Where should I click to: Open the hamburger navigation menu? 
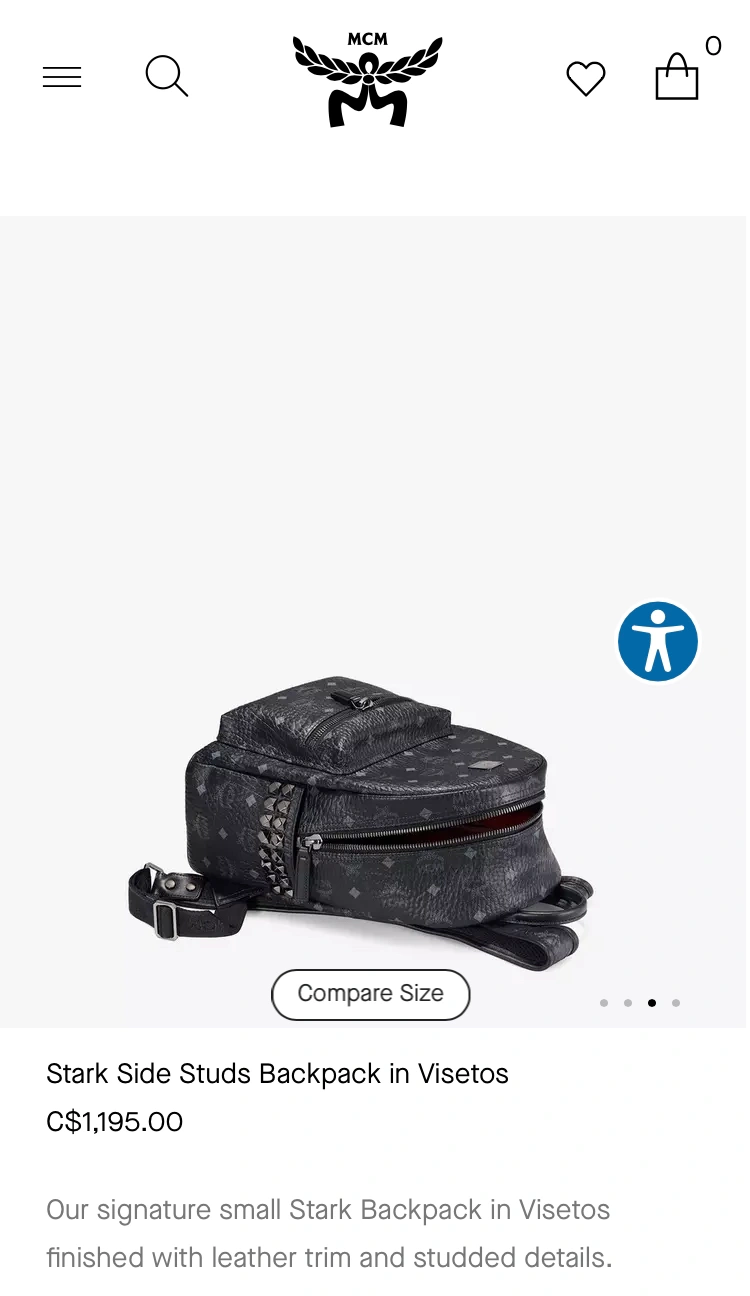(62, 77)
